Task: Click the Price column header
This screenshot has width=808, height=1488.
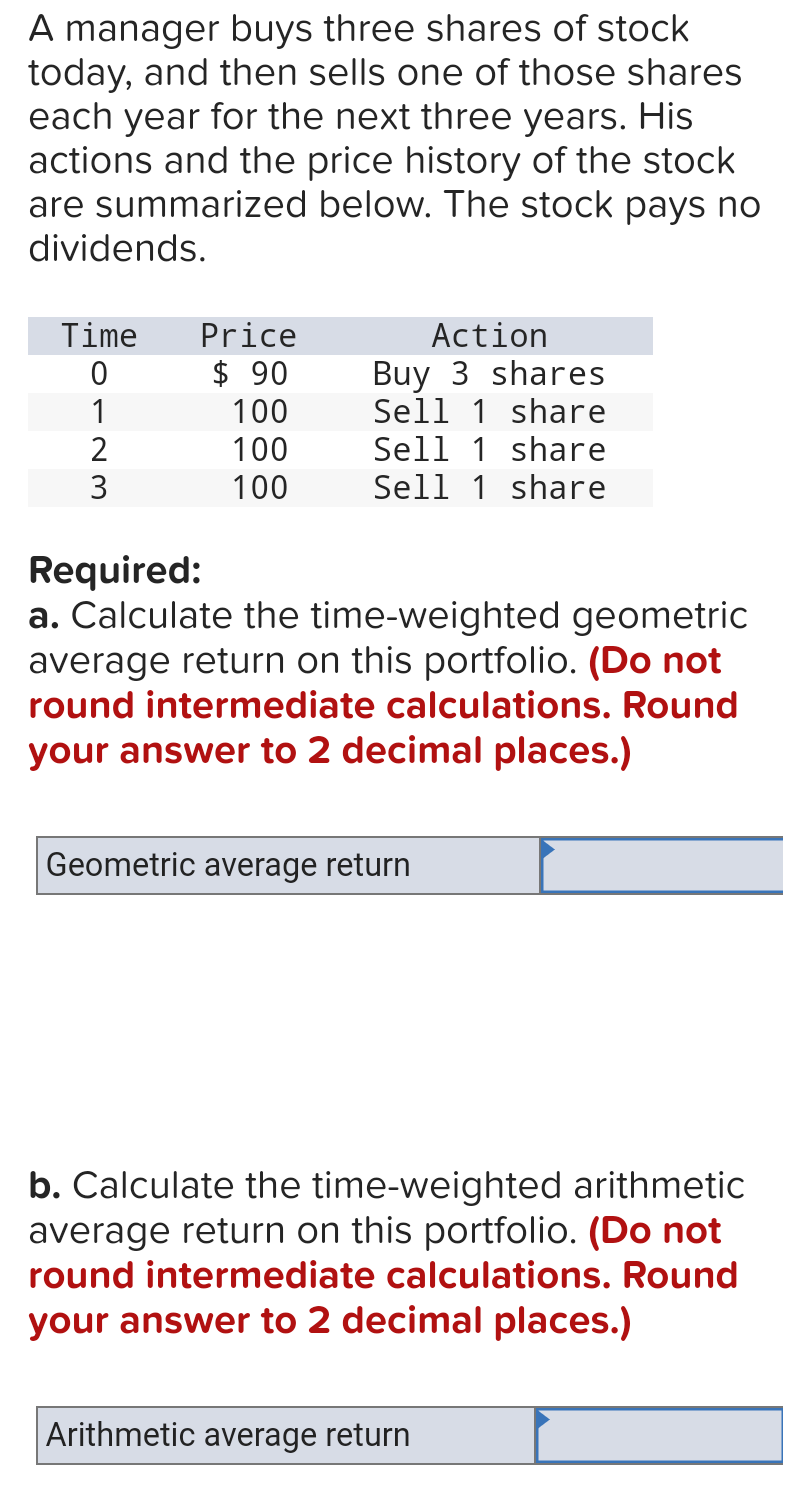Action: [x=247, y=335]
